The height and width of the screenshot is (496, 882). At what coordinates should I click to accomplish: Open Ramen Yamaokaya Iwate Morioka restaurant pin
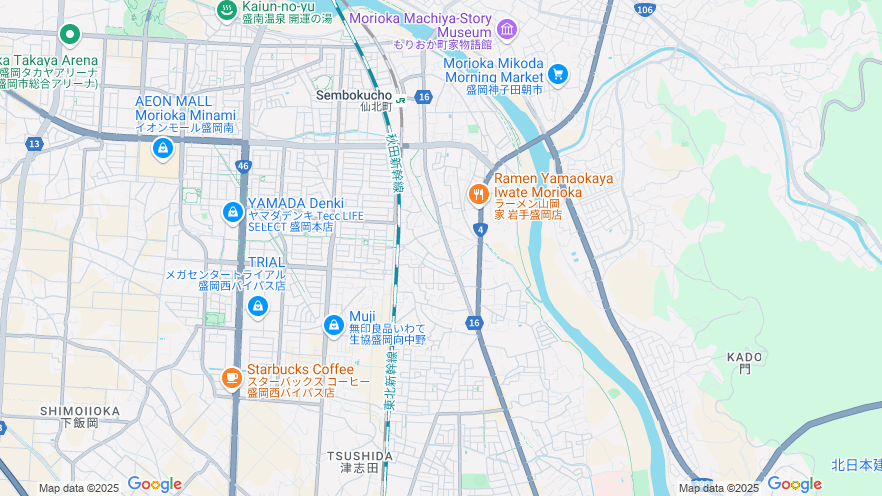479,194
